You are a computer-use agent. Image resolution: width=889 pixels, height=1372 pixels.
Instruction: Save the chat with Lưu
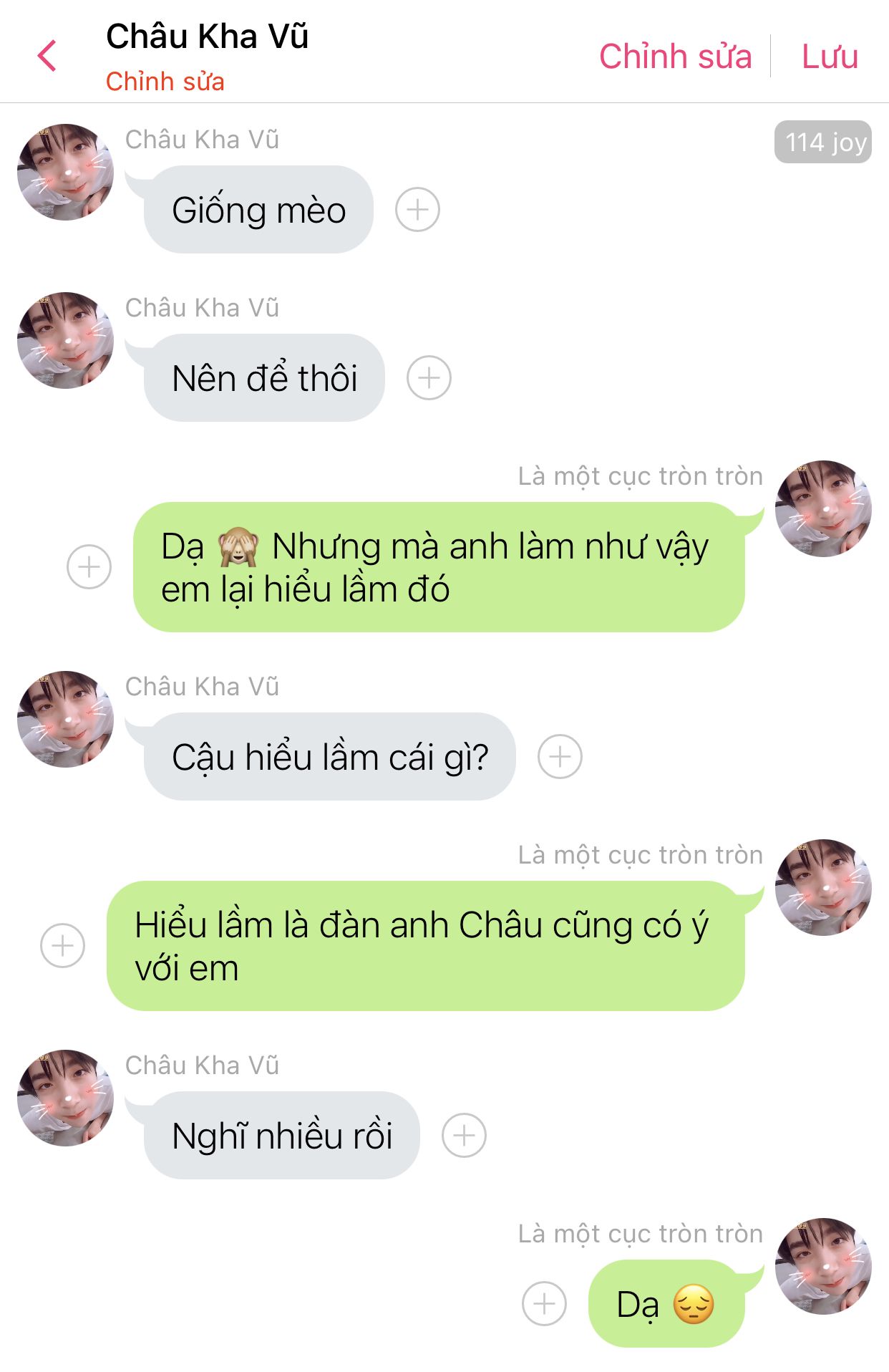click(829, 56)
